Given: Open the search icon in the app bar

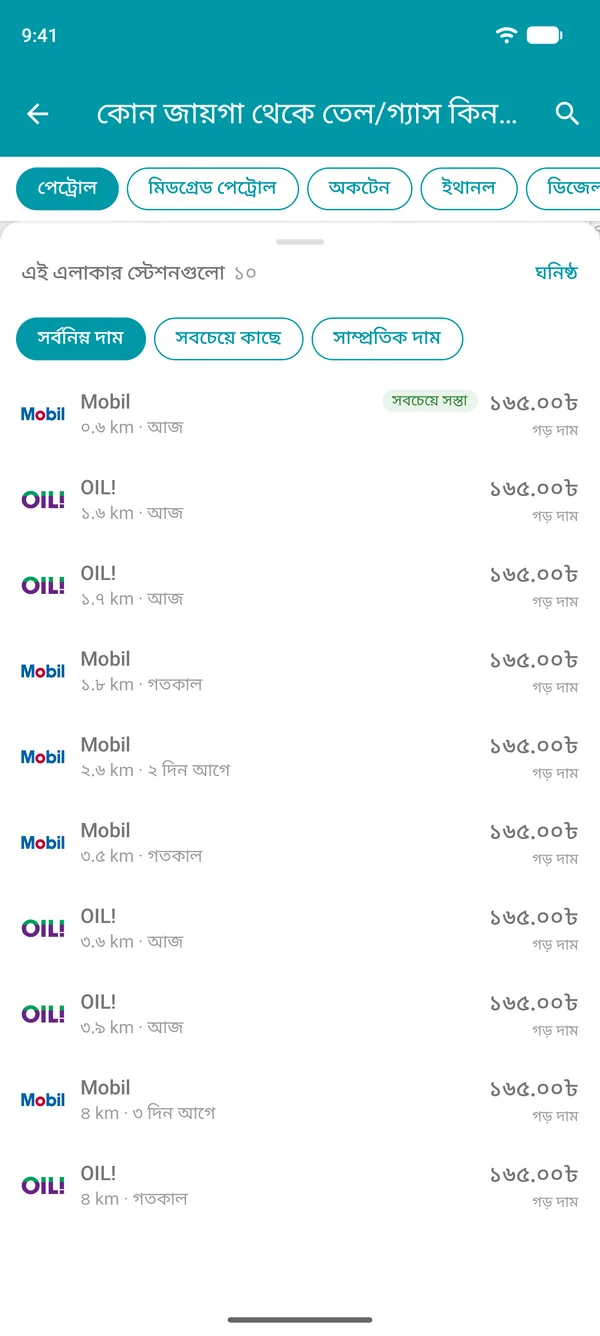Looking at the screenshot, I should pos(567,114).
